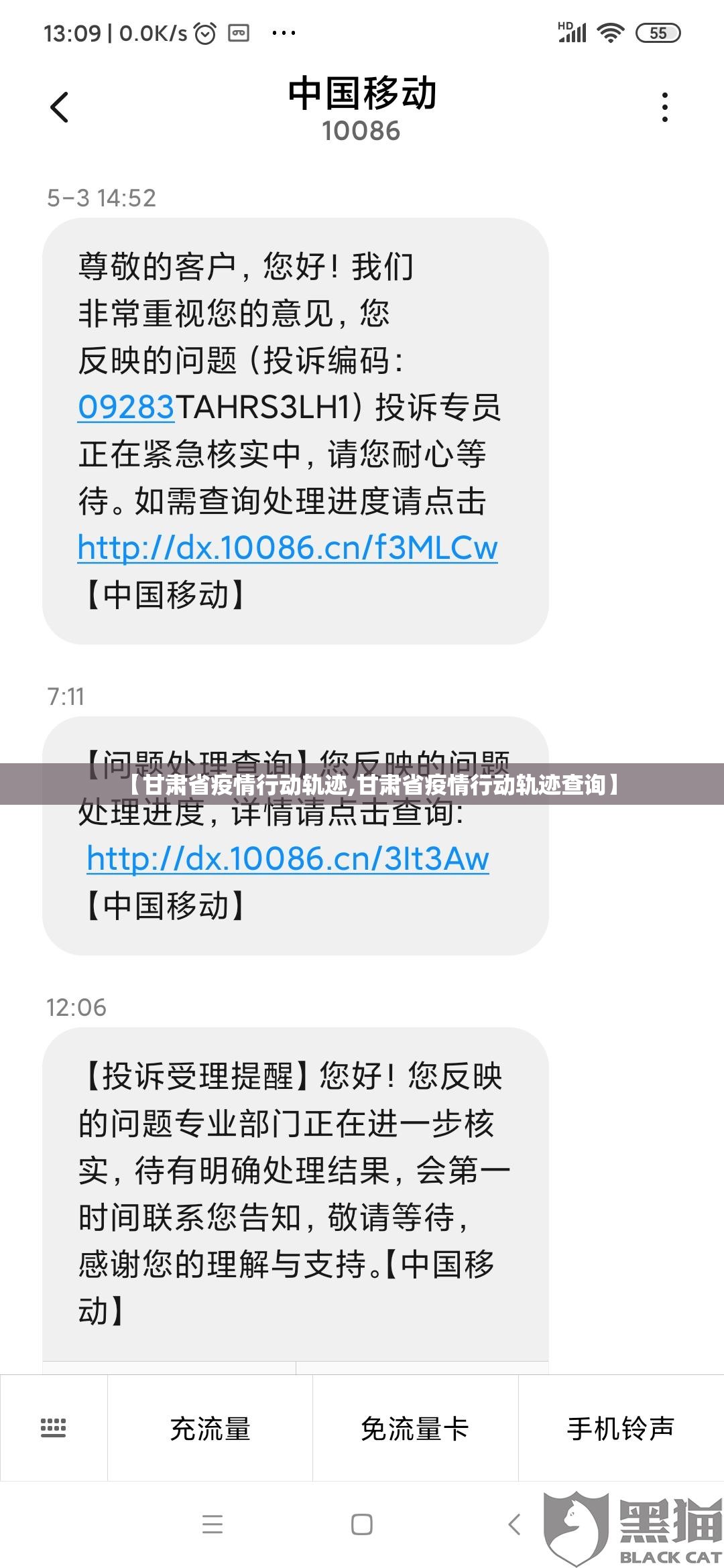Tap the underlined number 09283

click(x=126, y=407)
